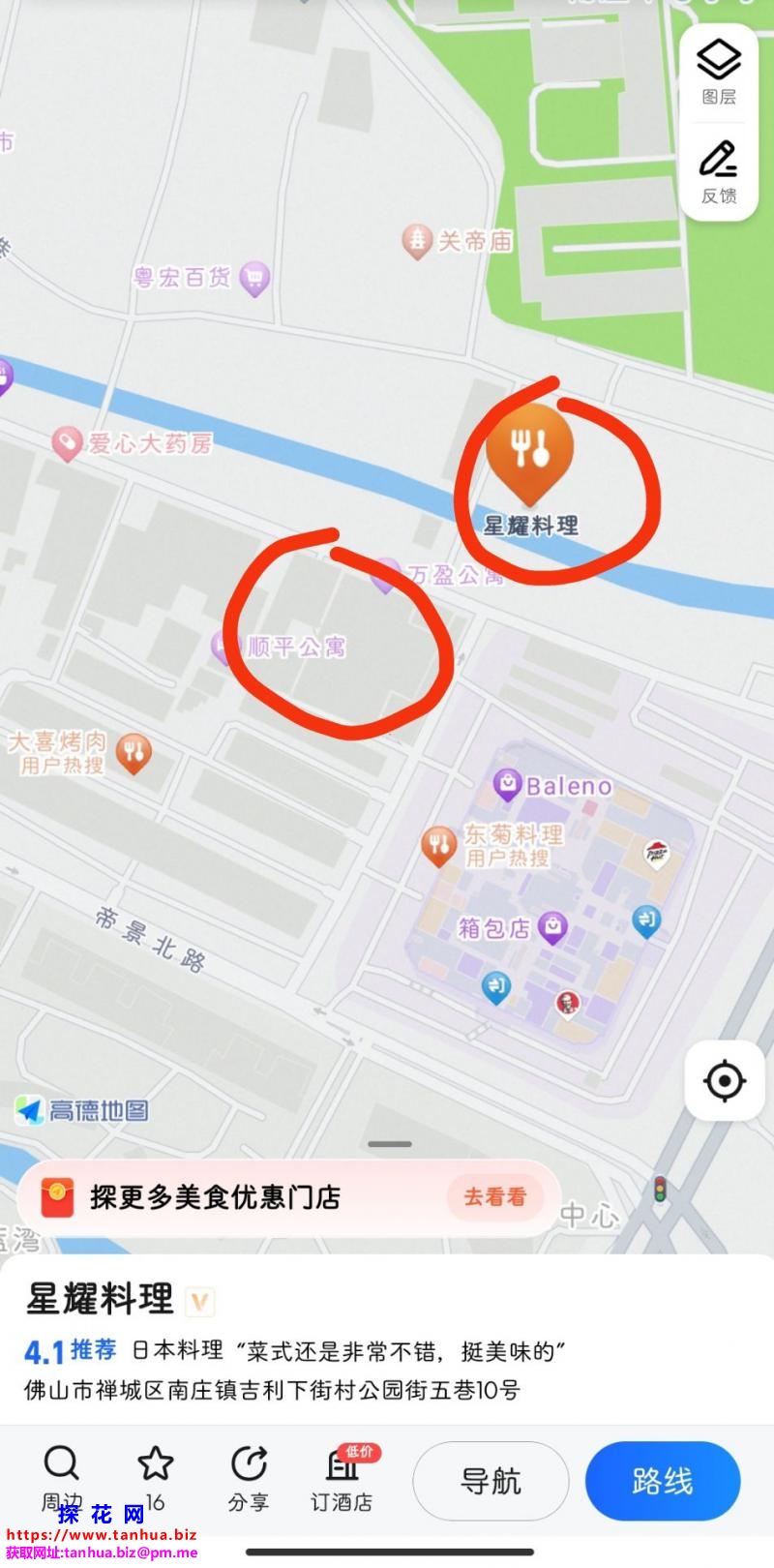Start navigation with 导航
The image size is (774, 1568).
click(491, 1481)
